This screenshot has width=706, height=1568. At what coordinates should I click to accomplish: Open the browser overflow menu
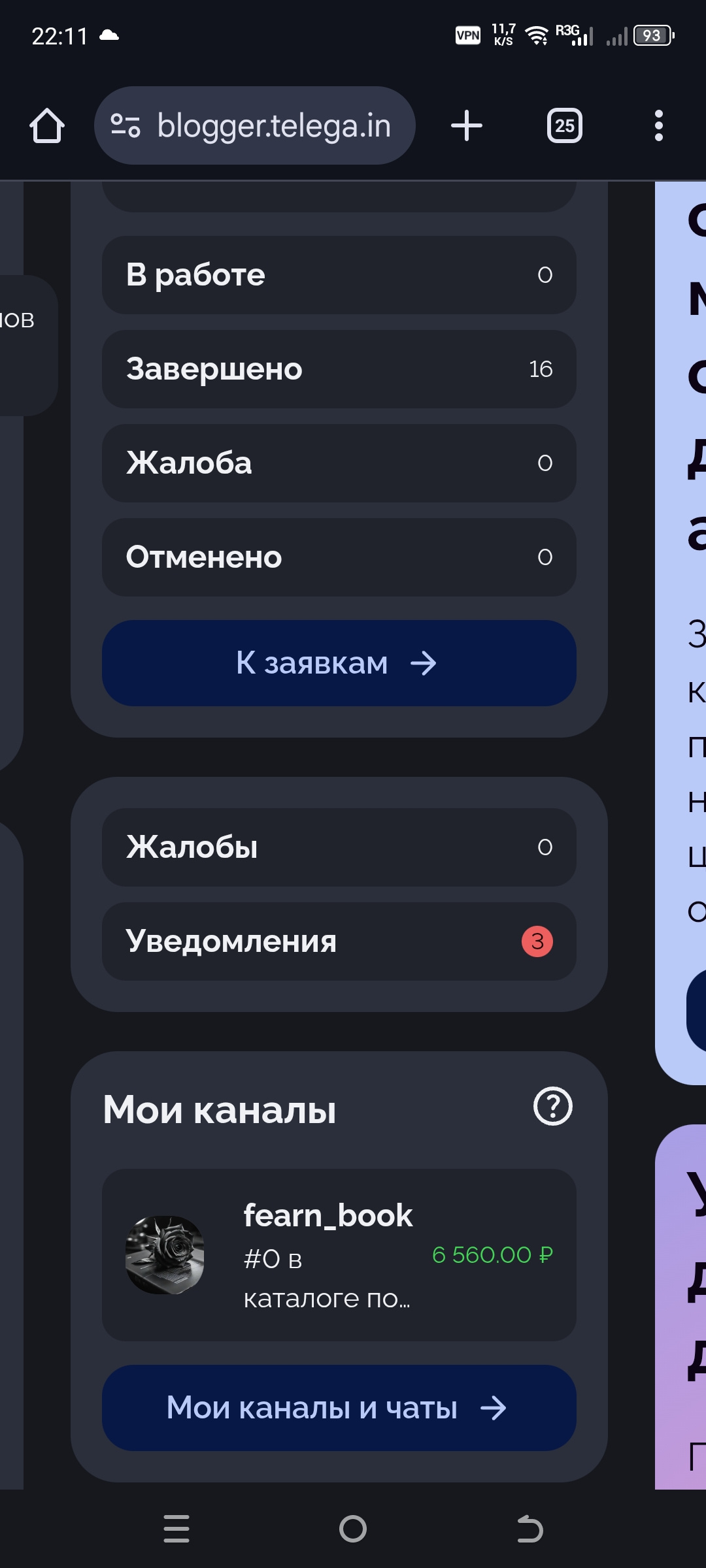pos(658,125)
